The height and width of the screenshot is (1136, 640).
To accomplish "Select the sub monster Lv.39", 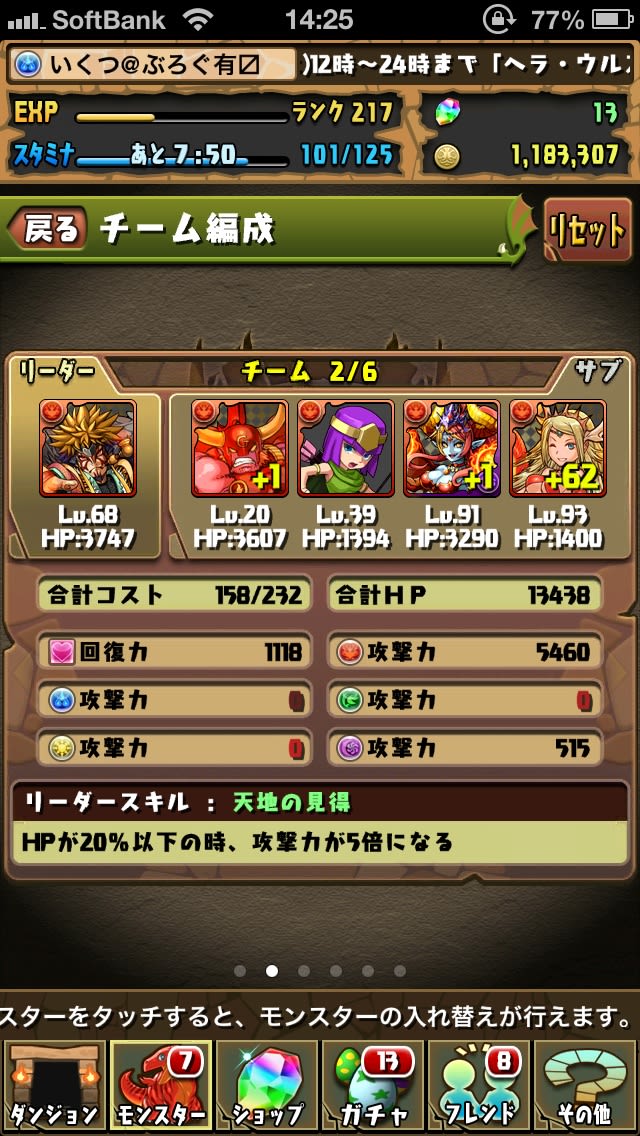I will point(345,448).
